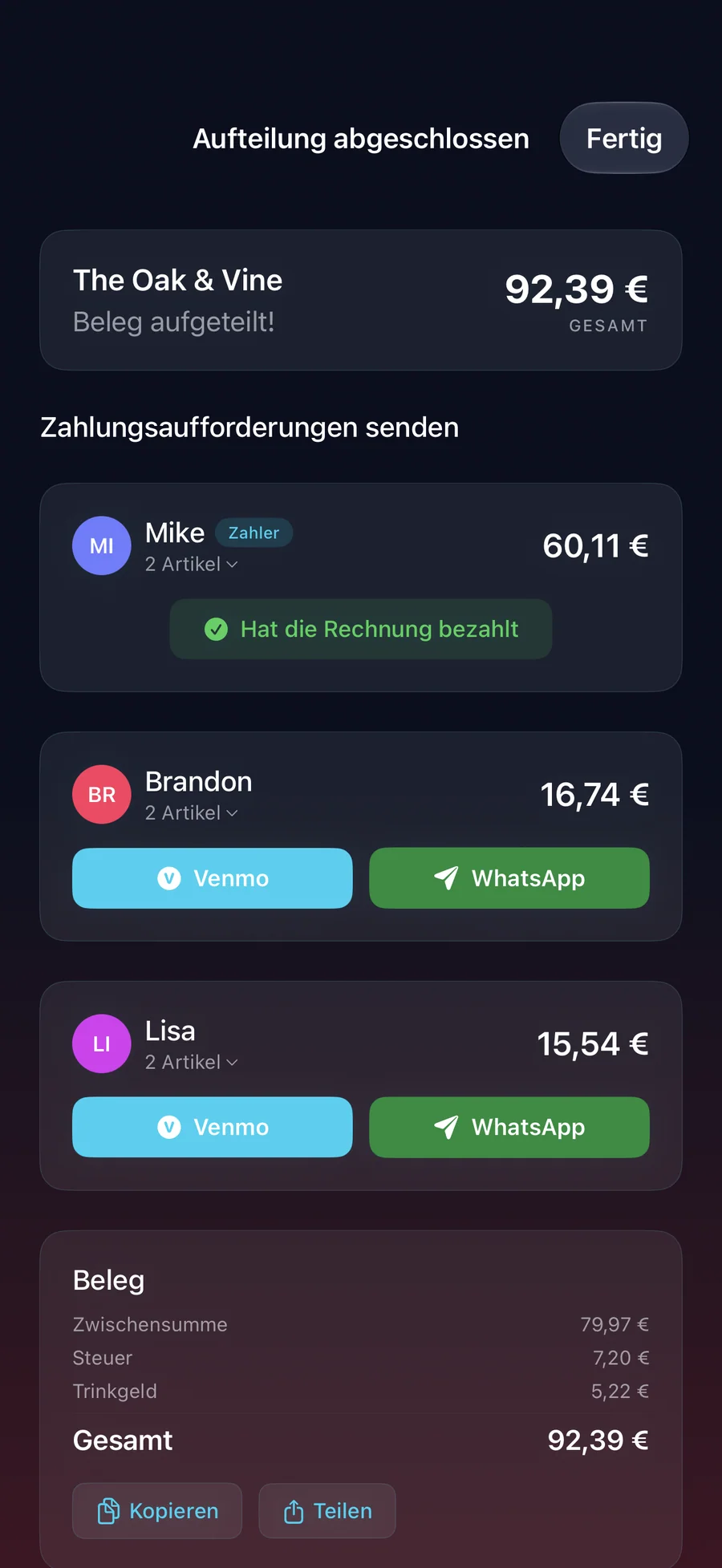Request Lisa's share via Venmo

coord(213,1127)
